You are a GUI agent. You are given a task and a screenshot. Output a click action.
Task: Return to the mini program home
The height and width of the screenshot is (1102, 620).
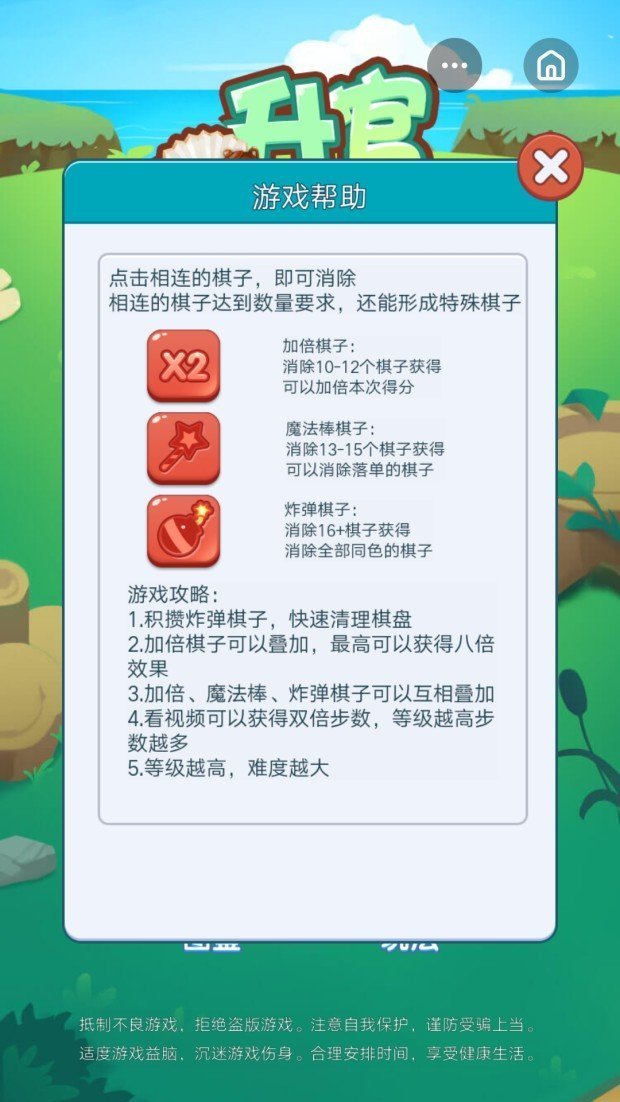pyautogui.click(x=551, y=65)
